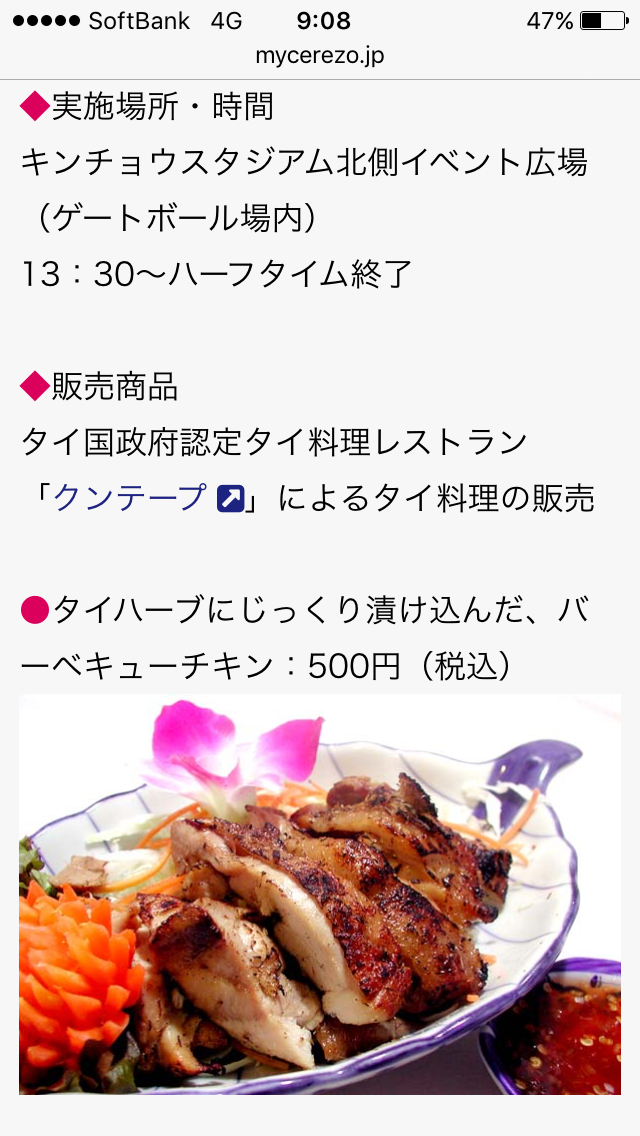Tap the mycerezo.jp address bar
Screen dimensions: 640x1136
[x=320, y=56]
